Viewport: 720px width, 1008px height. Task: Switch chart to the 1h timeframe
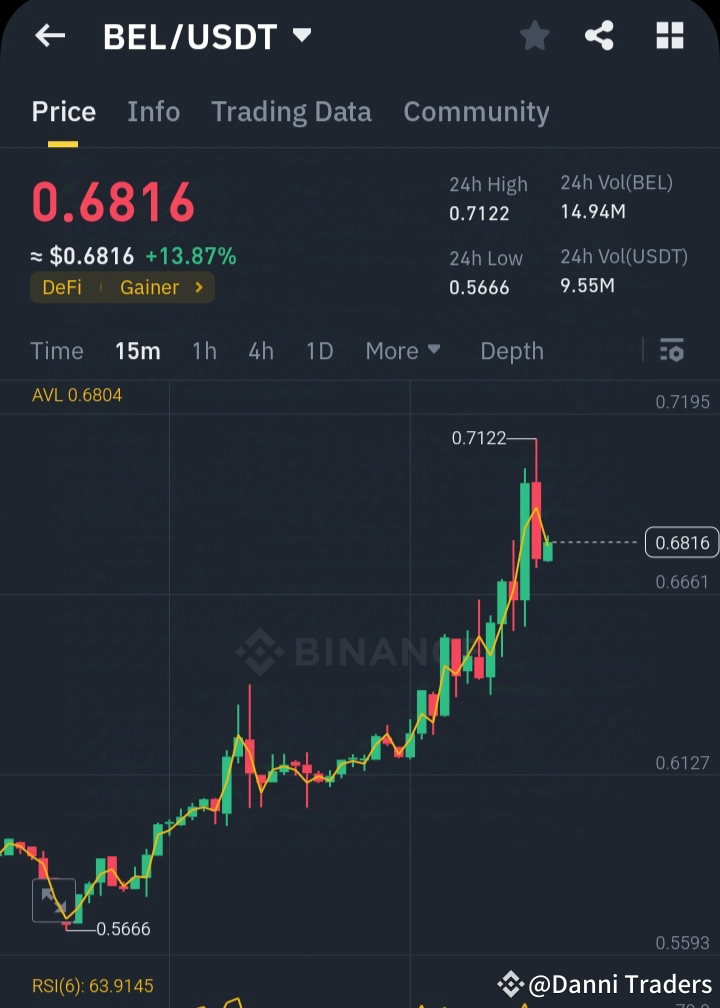click(x=204, y=351)
